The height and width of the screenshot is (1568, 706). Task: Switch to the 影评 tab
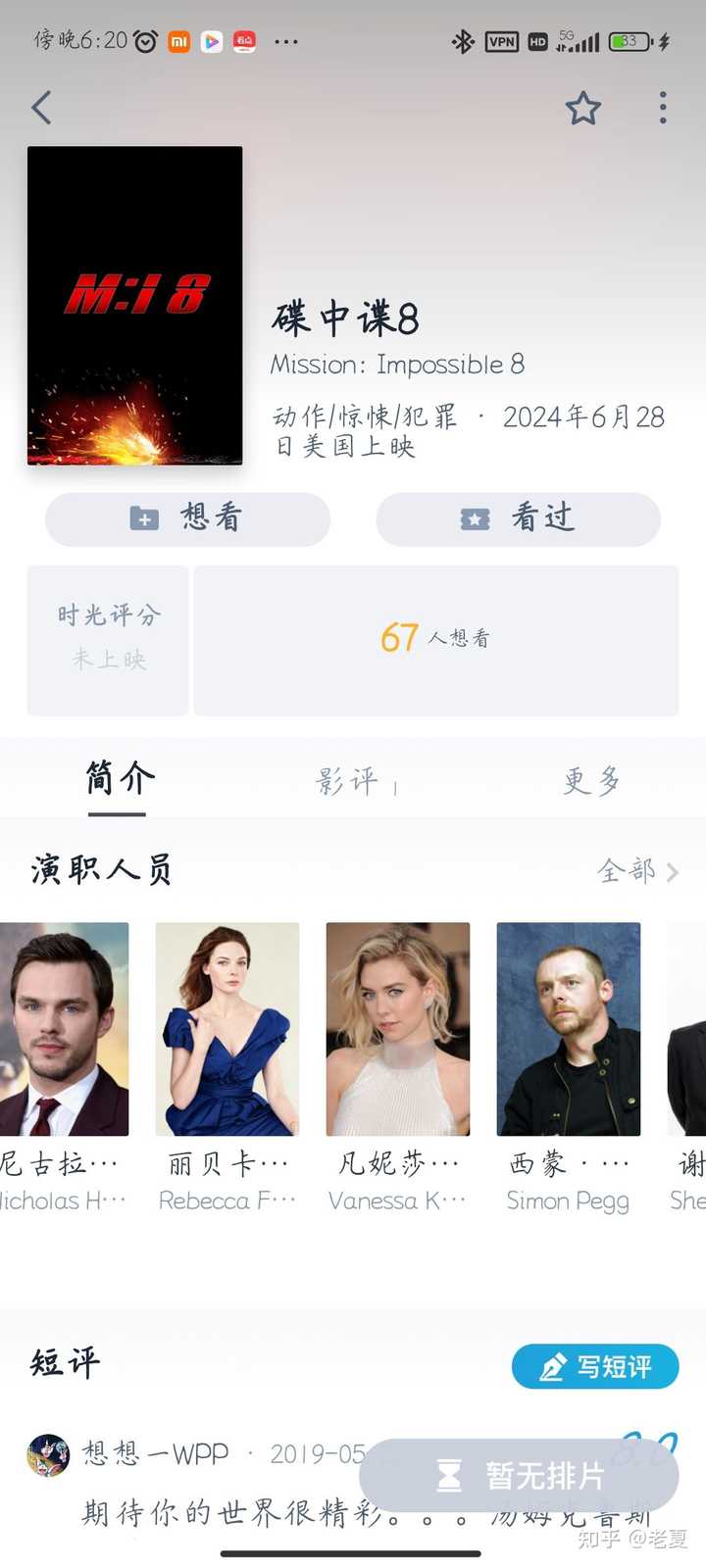tap(347, 781)
